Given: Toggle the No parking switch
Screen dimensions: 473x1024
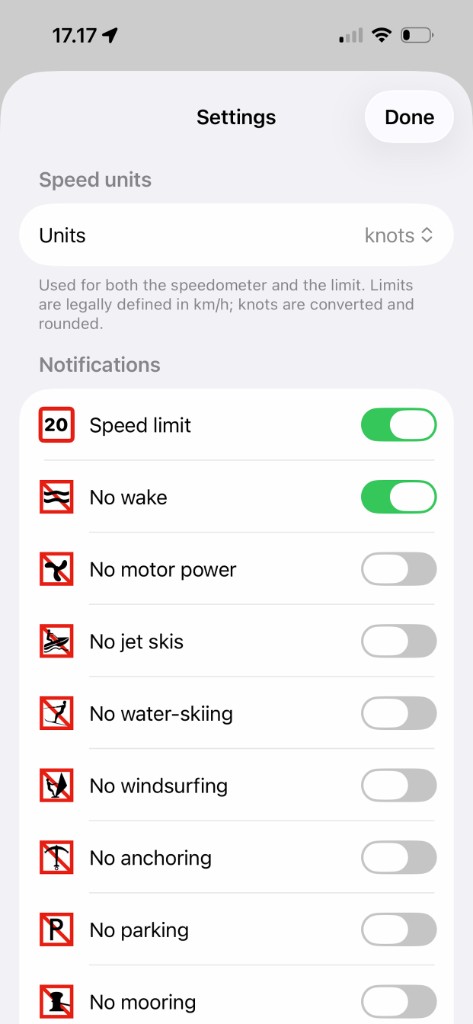Looking at the screenshot, I should click(399, 929).
